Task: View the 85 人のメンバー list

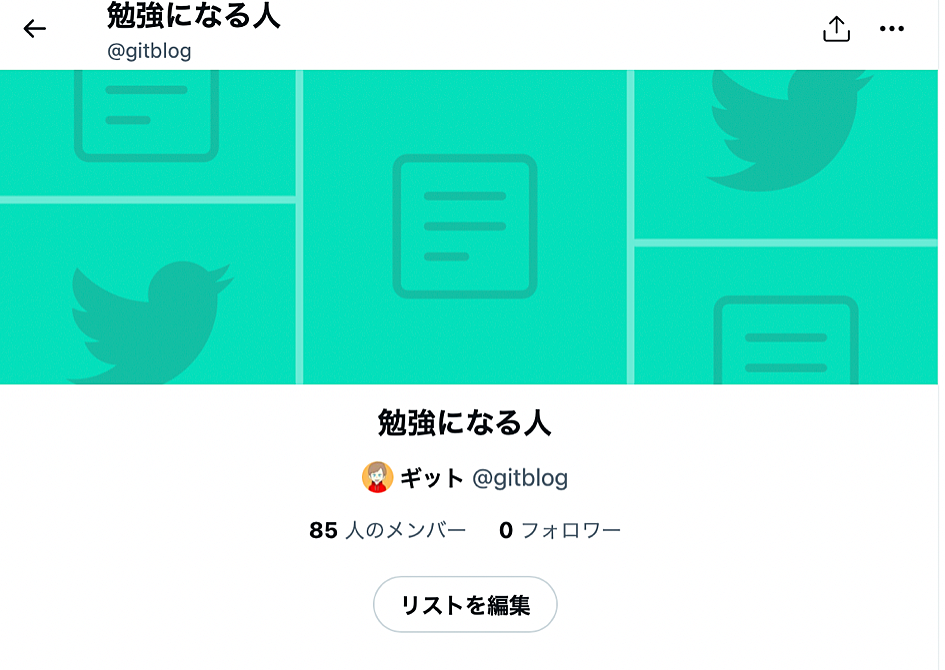Action: pos(388,531)
